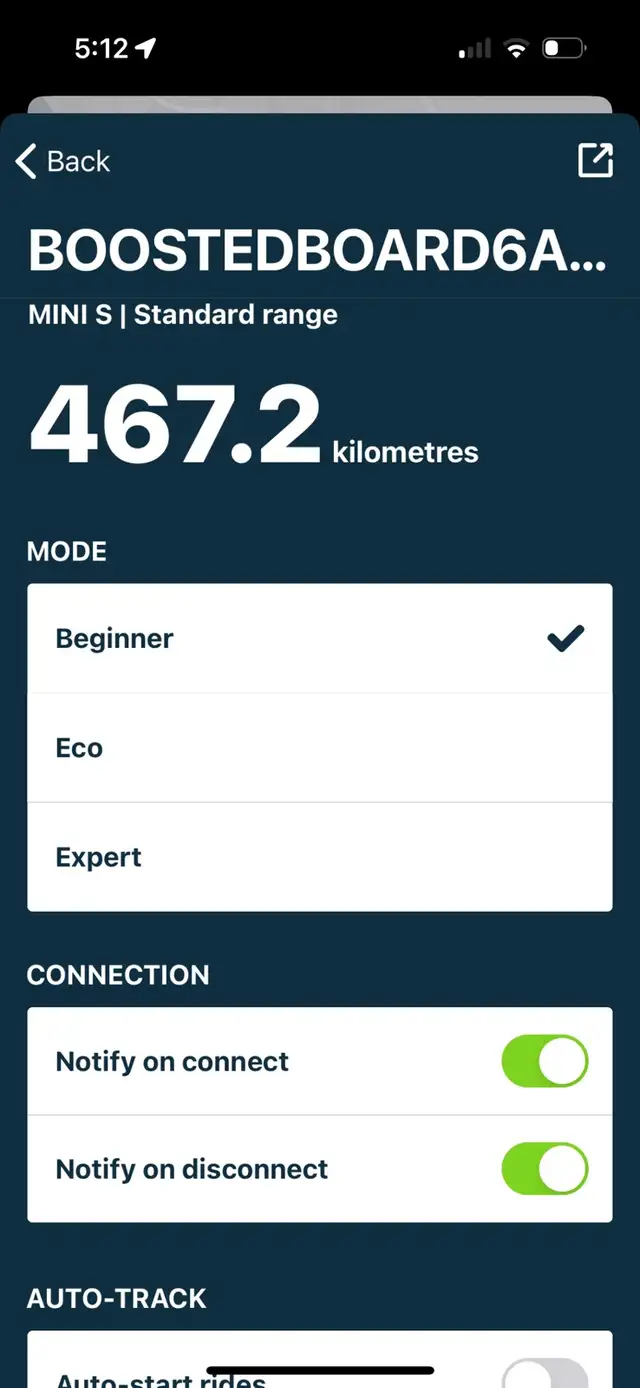This screenshot has width=640, height=1388.
Task: Go back using the Back button
Action: (x=62, y=161)
